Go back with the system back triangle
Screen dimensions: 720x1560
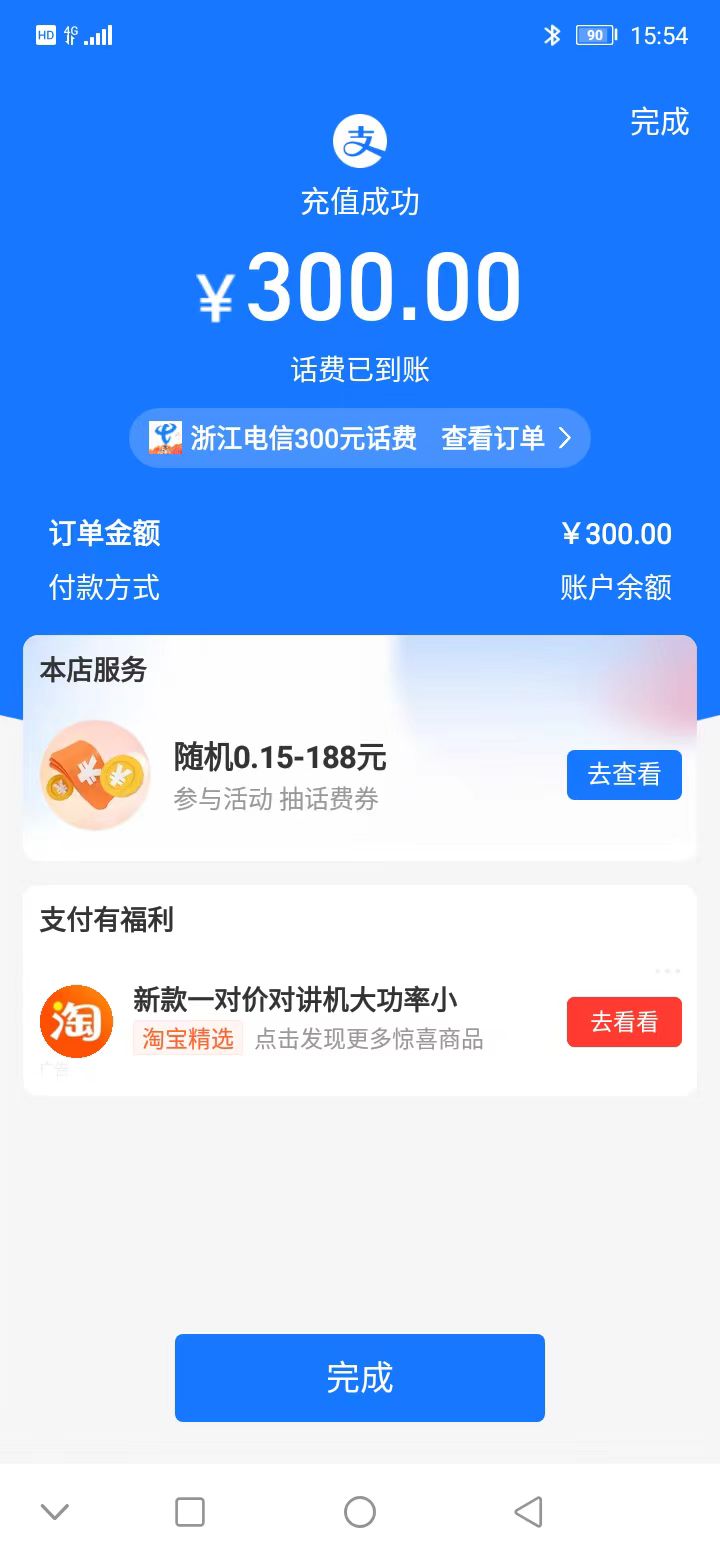click(x=528, y=1511)
